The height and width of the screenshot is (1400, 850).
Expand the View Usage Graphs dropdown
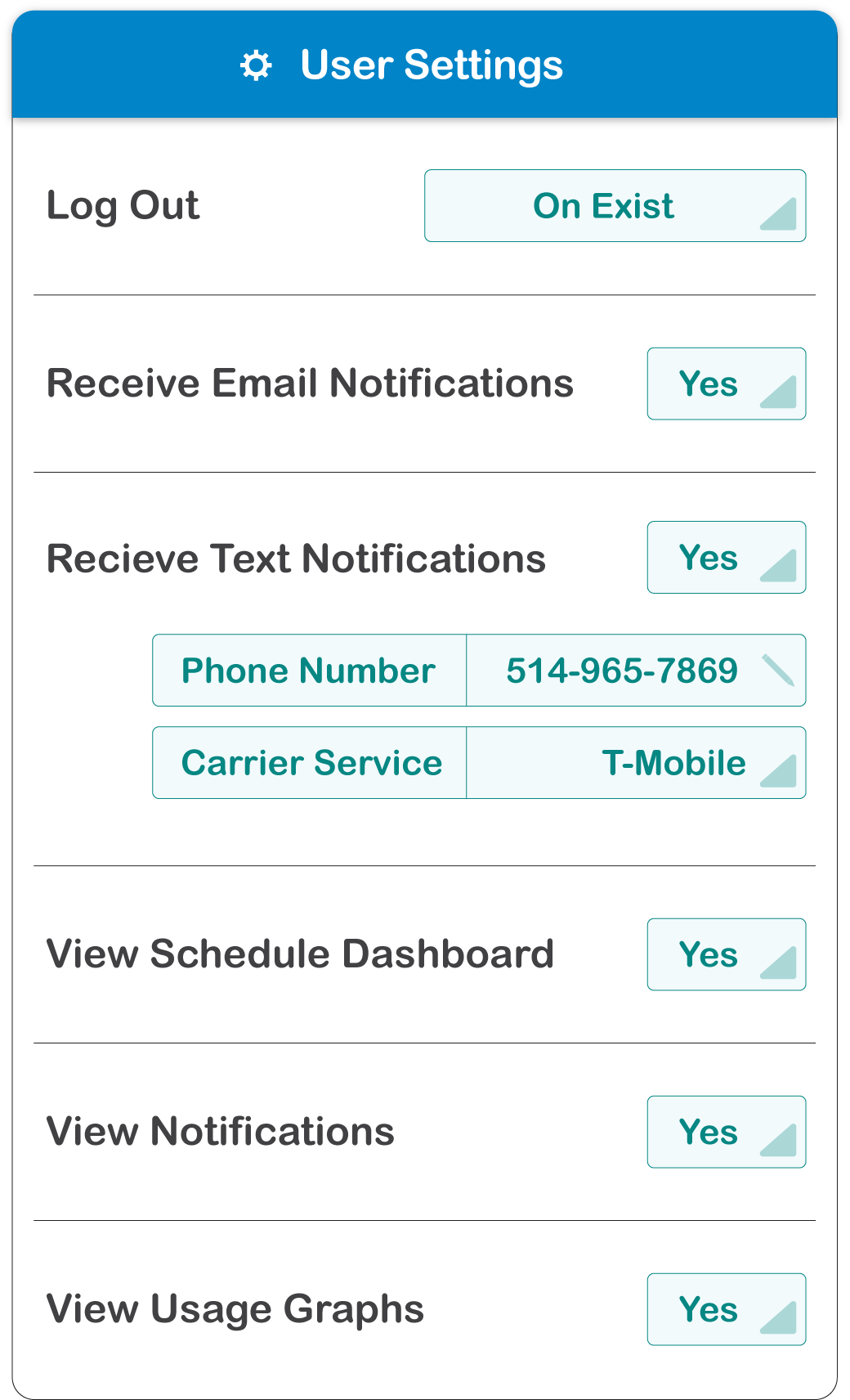click(726, 1309)
